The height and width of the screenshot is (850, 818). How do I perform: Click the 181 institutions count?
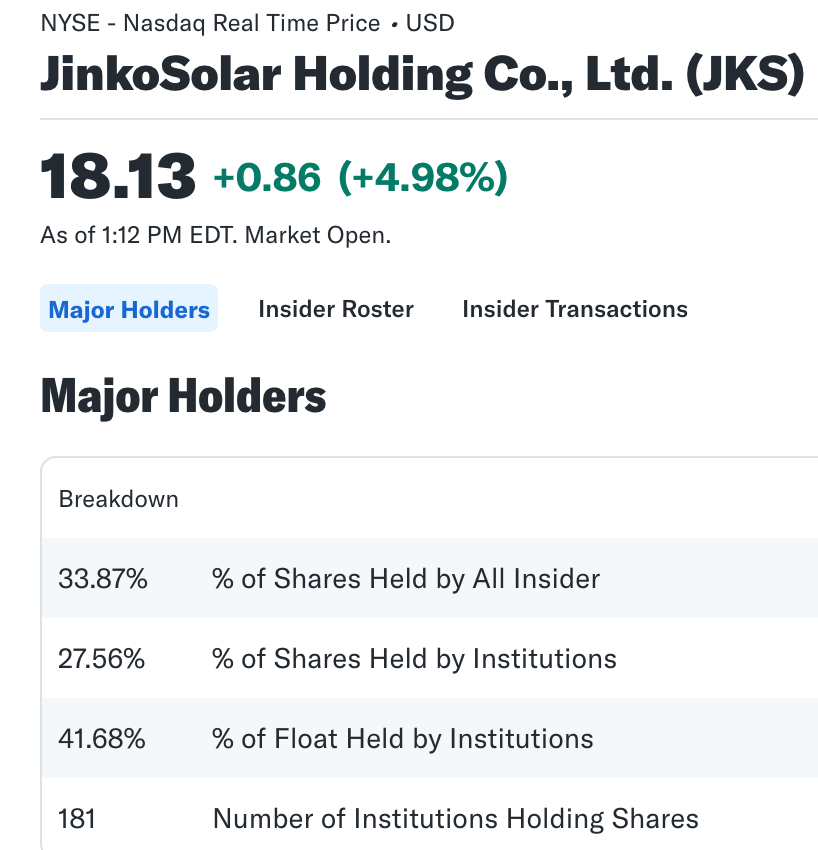[75, 817]
